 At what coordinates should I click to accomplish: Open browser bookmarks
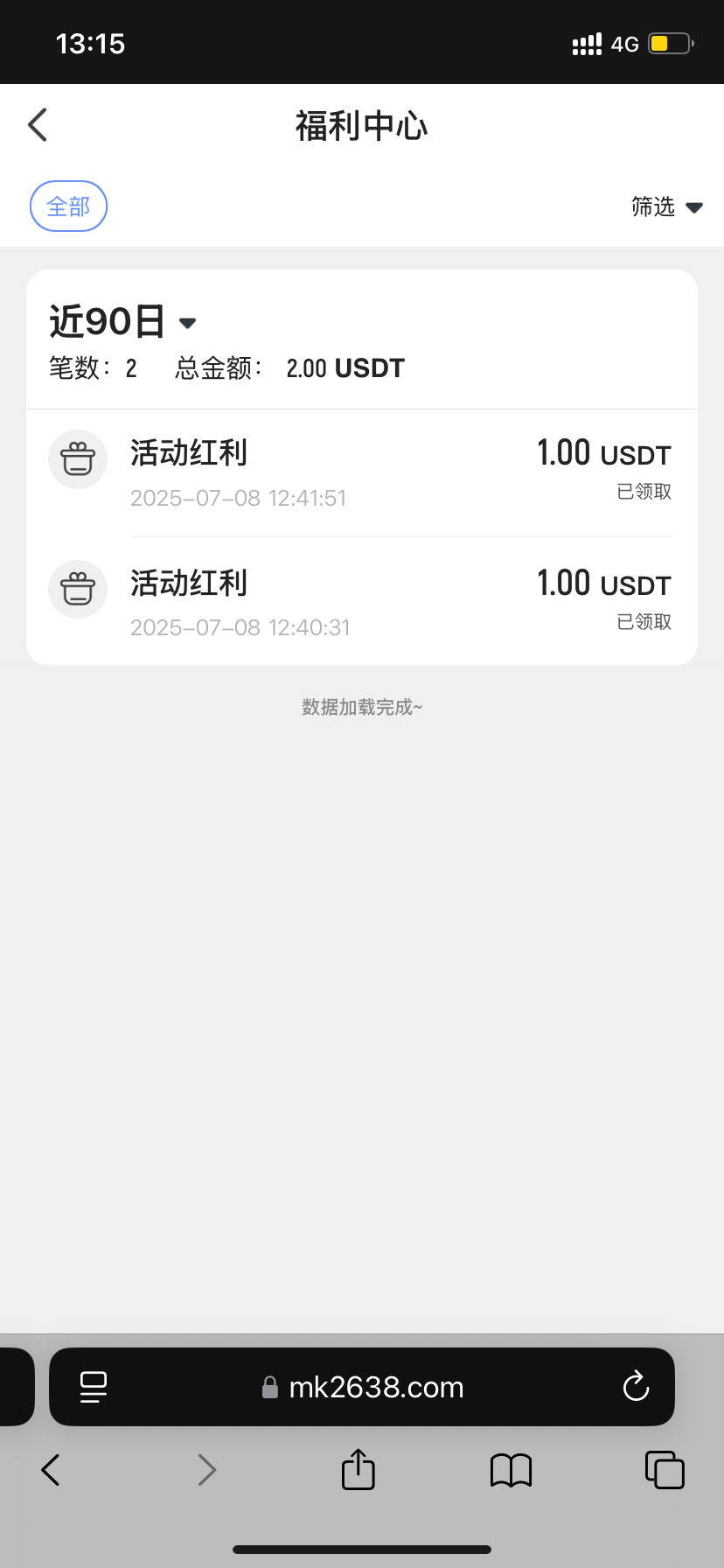point(511,1470)
